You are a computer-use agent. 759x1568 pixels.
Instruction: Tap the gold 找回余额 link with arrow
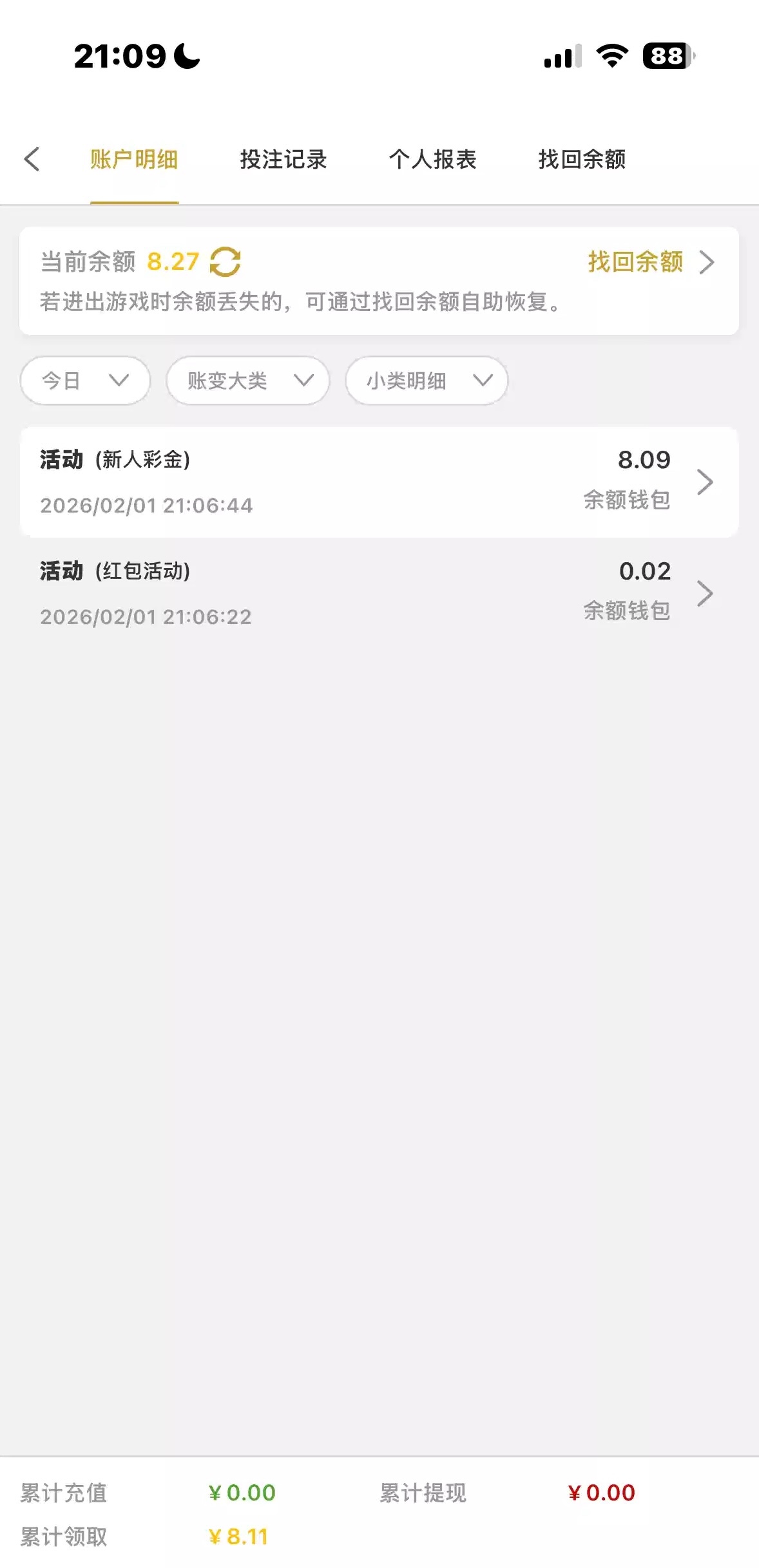pyautogui.click(x=651, y=262)
